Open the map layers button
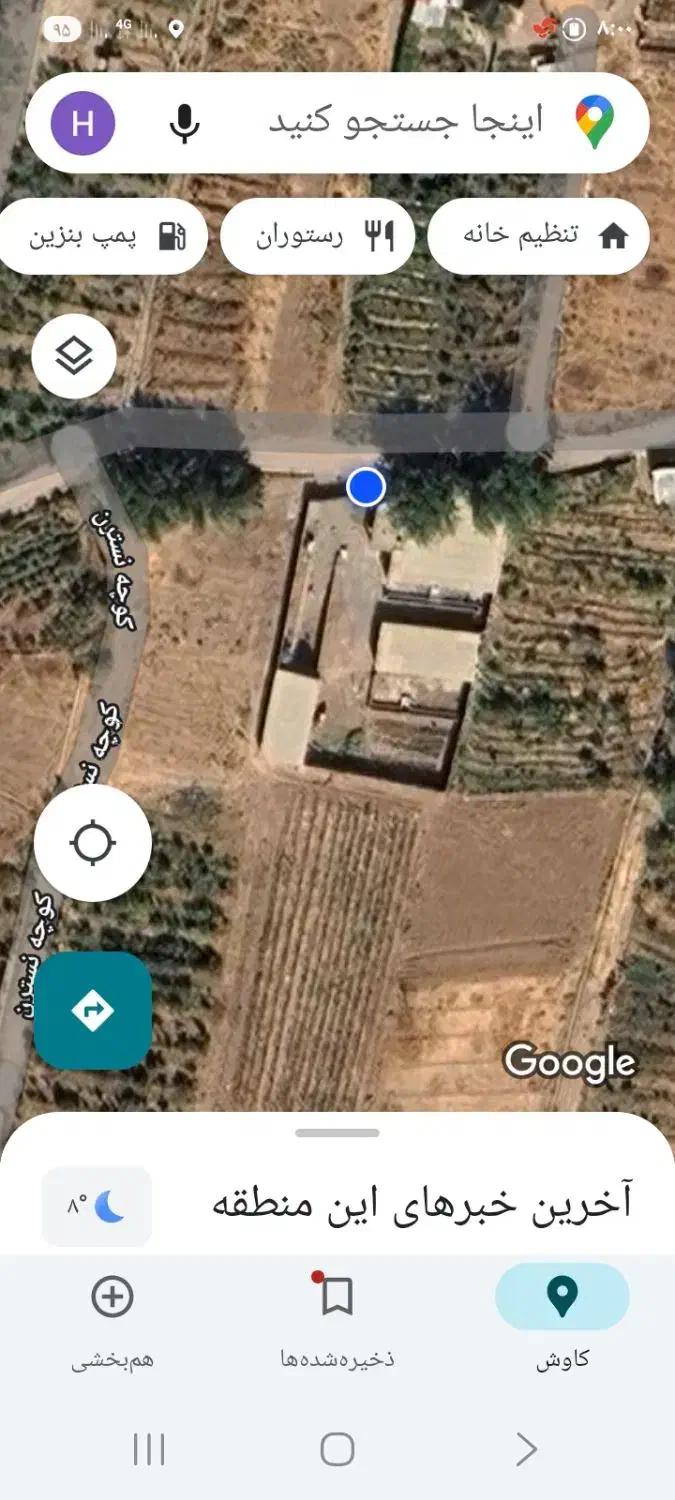This screenshot has width=675, height=1500. click(x=74, y=355)
